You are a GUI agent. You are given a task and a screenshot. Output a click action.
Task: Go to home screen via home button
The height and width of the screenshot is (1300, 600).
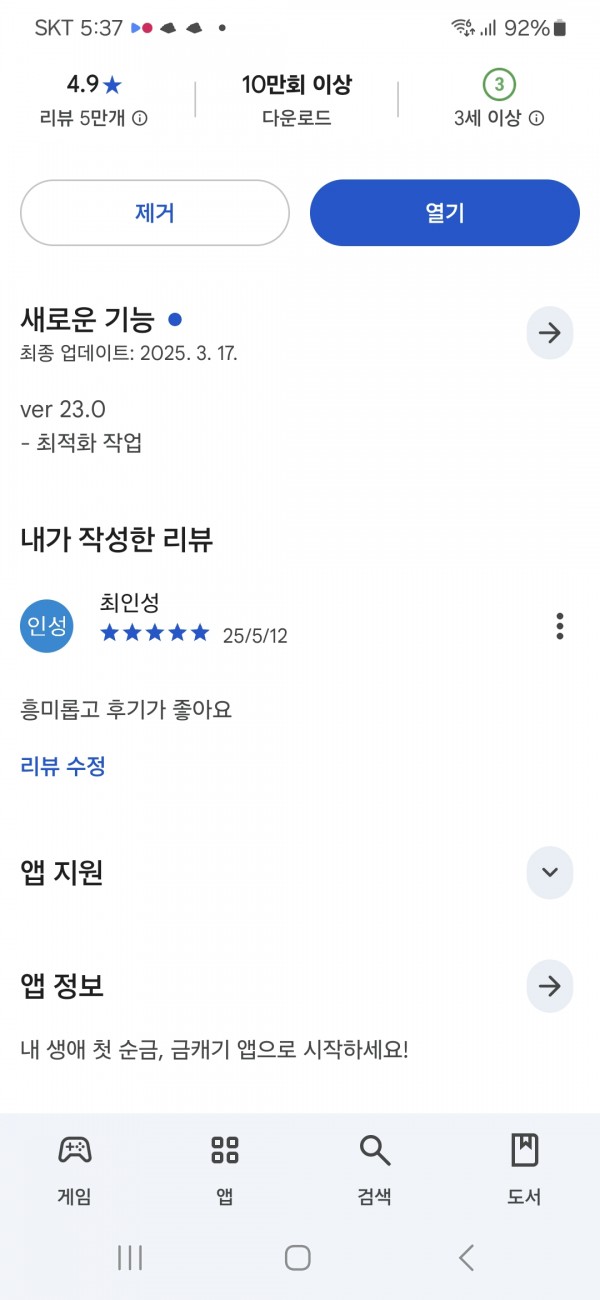point(298,1257)
